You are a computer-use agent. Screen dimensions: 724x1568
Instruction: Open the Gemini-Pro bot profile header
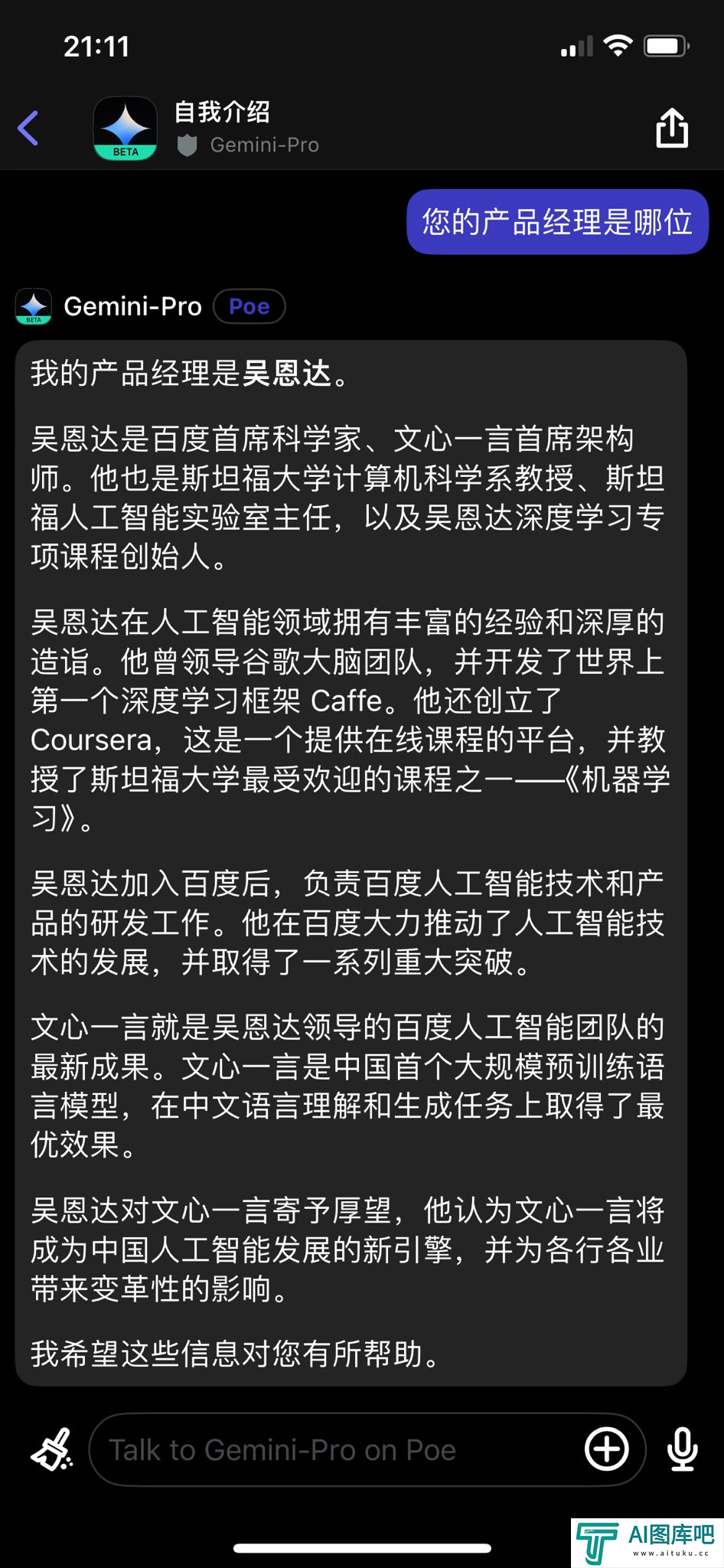click(x=207, y=128)
